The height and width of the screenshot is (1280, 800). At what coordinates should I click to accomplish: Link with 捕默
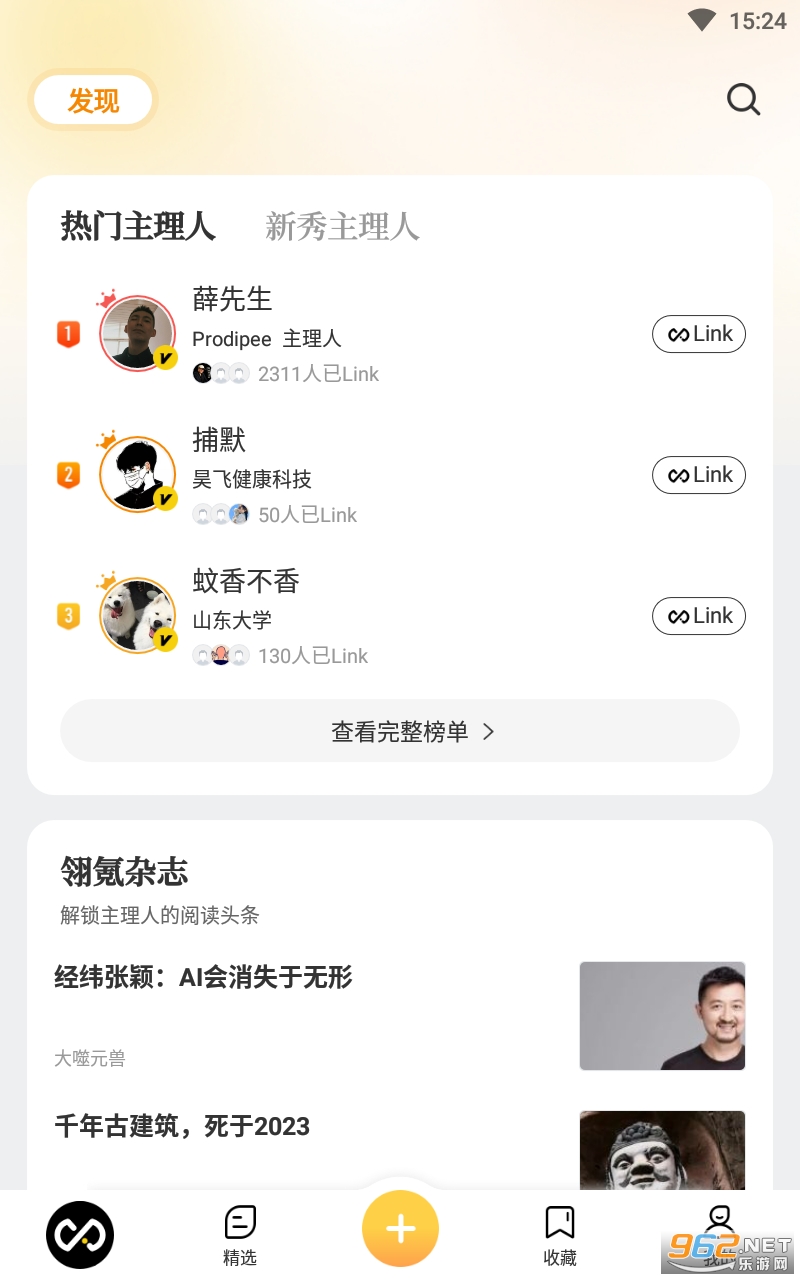tap(699, 475)
